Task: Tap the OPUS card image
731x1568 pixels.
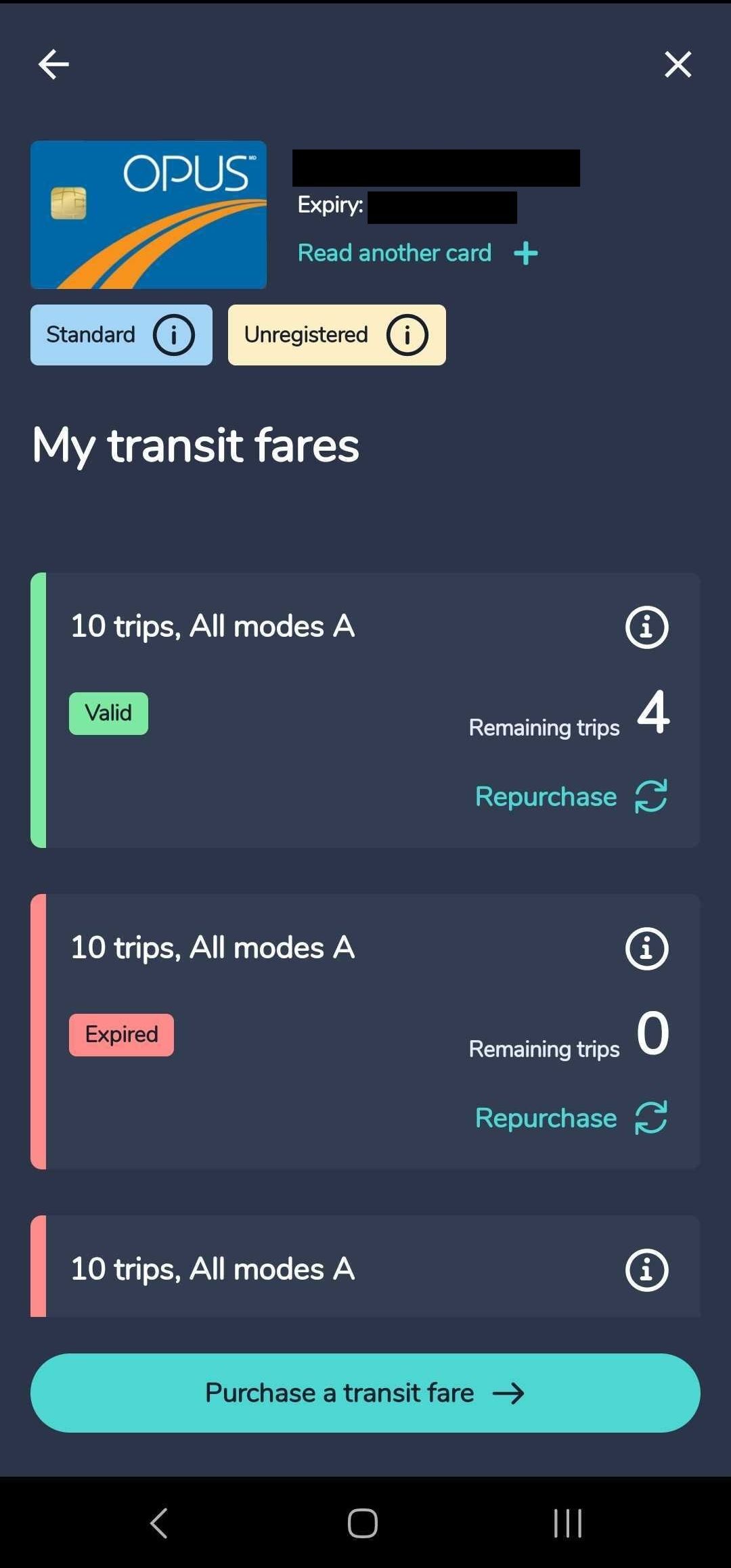Action: point(148,215)
